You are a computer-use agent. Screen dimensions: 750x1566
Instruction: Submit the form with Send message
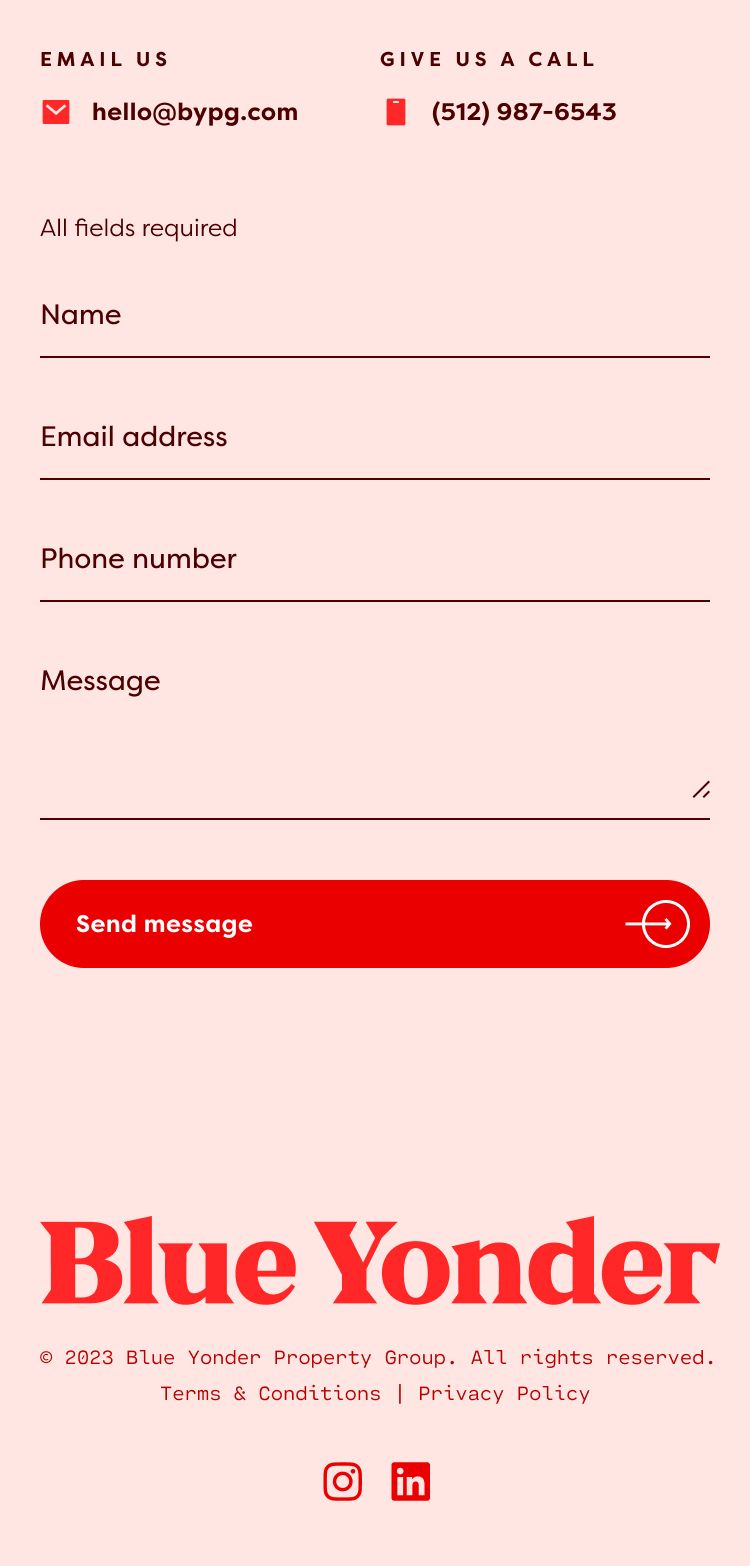pos(375,924)
